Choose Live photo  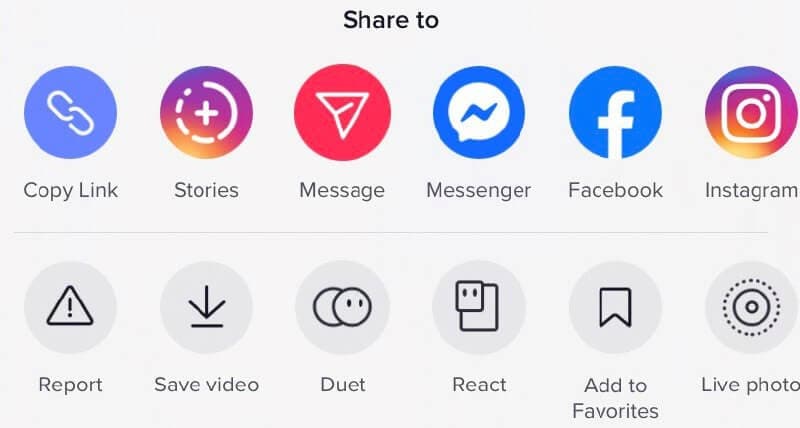pos(750,308)
